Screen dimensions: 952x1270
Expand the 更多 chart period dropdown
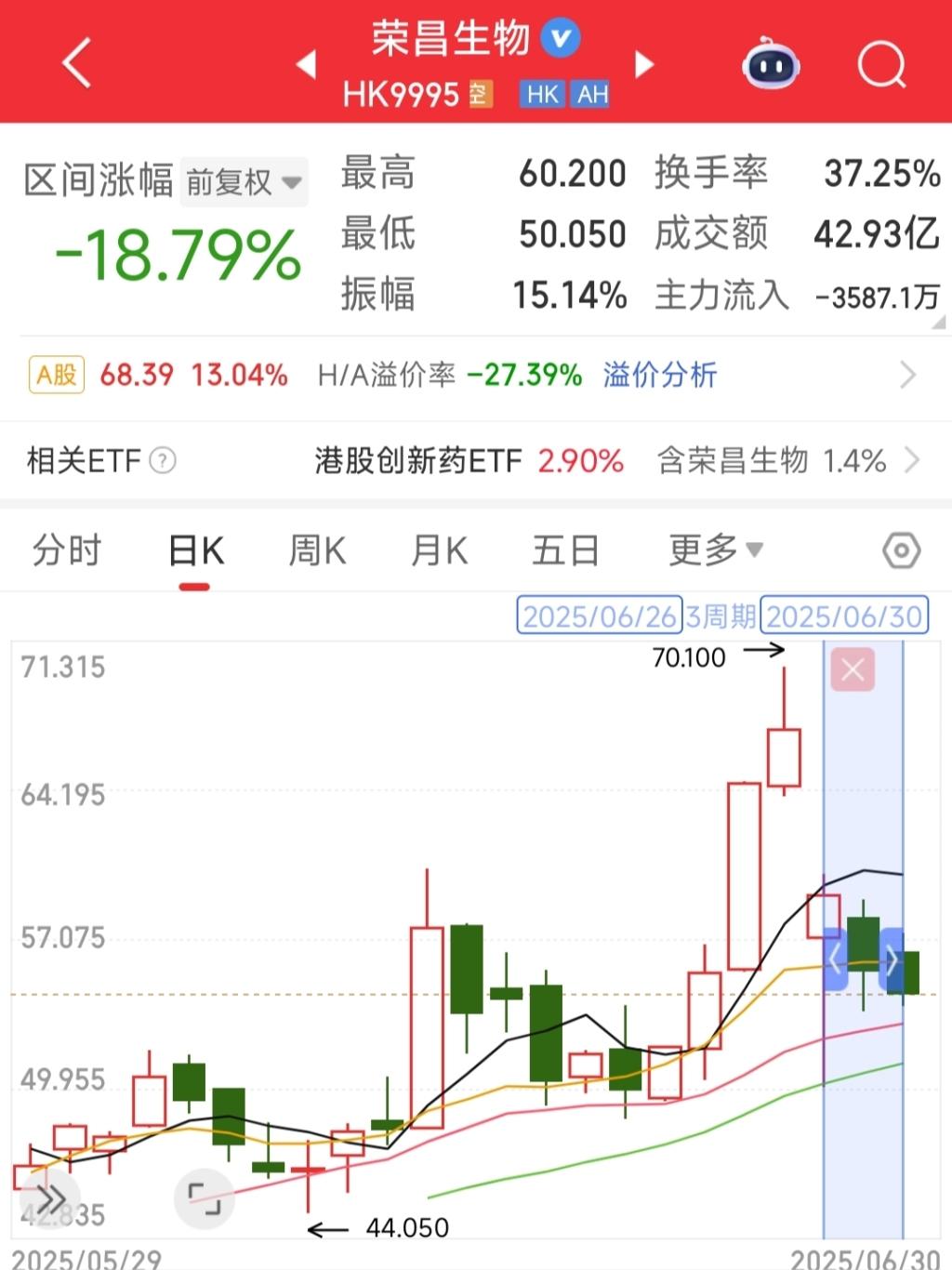[715, 550]
